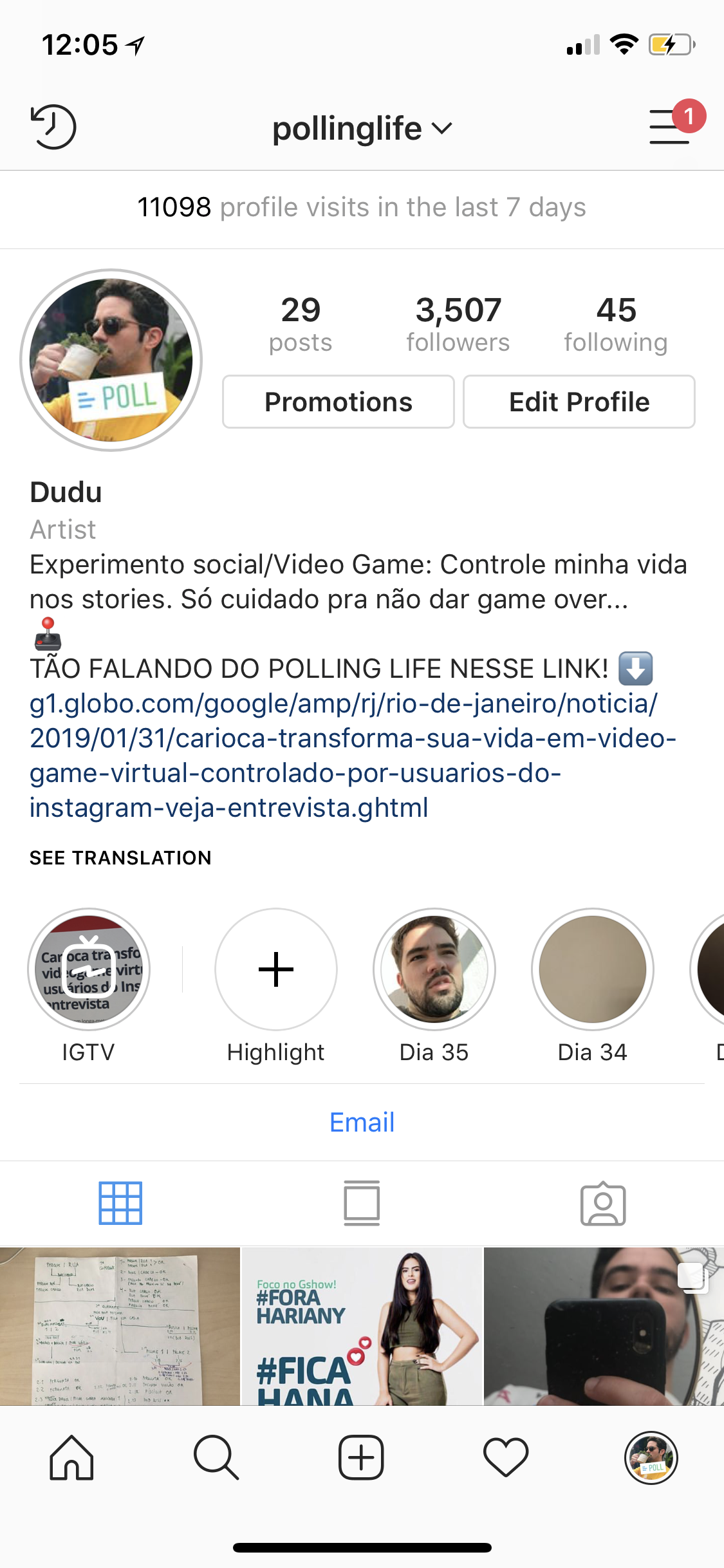The height and width of the screenshot is (1568, 724).
Task: Open the hamburger menu with notification badge
Action: [670, 126]
